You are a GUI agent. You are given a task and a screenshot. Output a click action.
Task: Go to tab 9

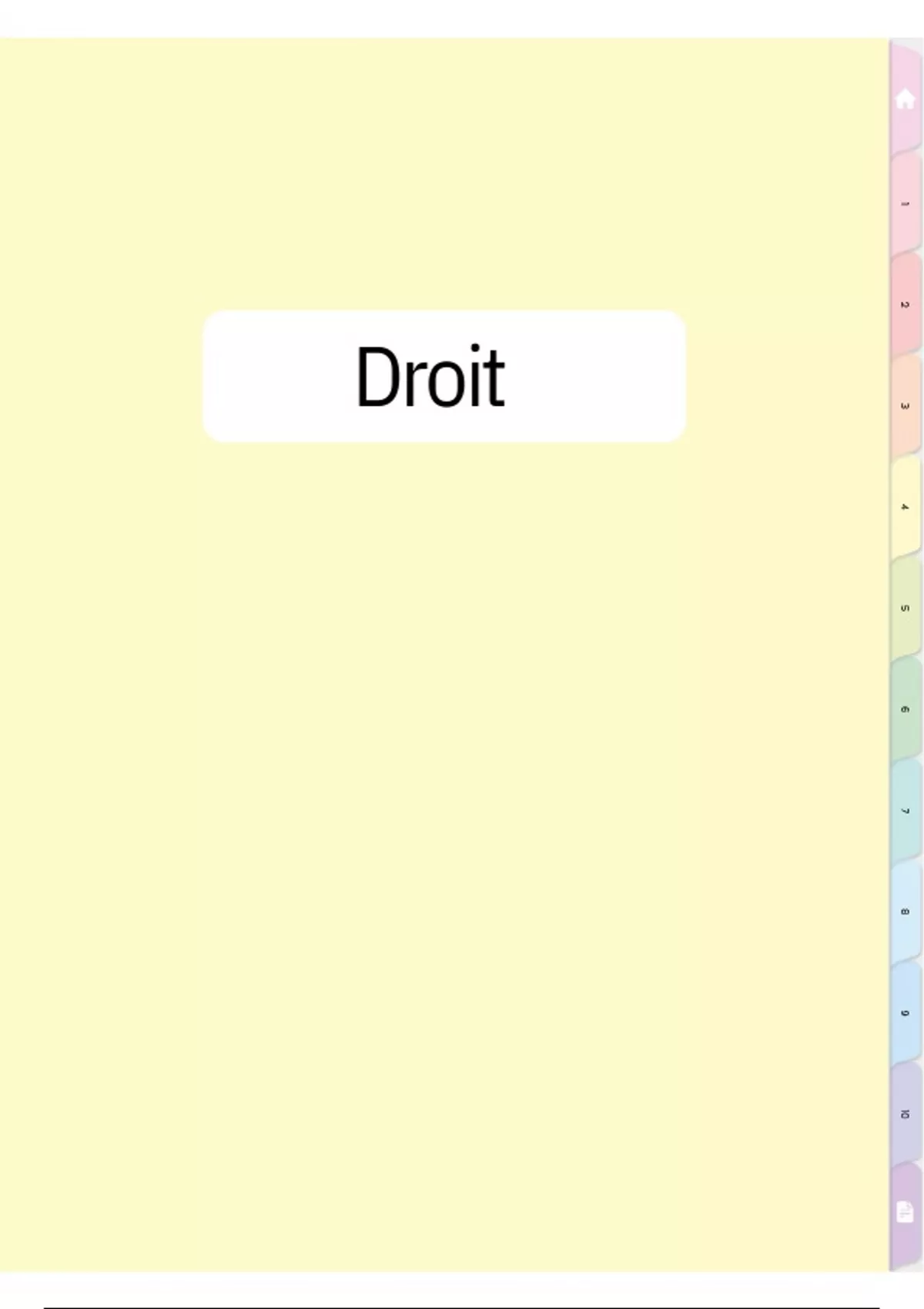click(906, 1013)
